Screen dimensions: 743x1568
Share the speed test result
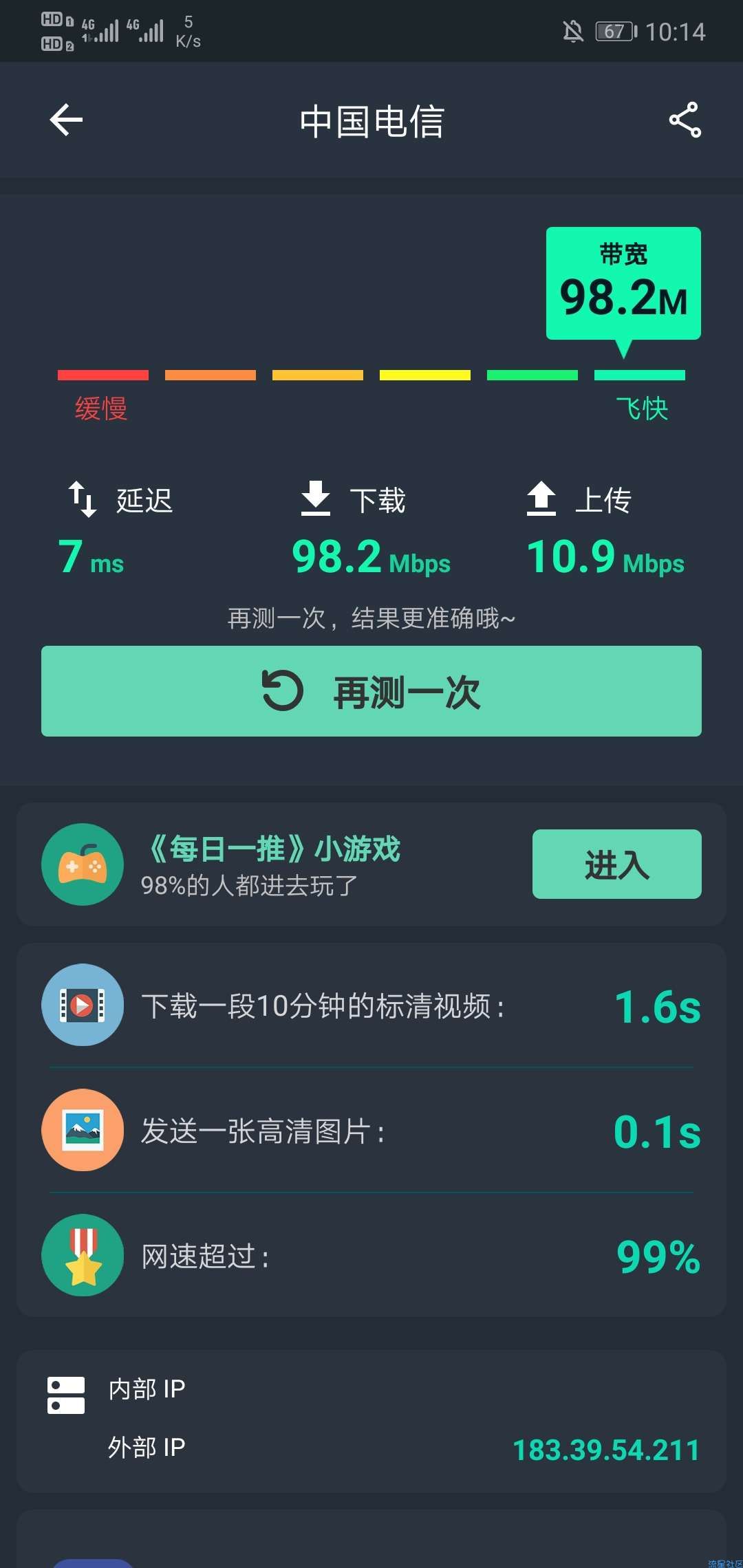click(685, 120)
